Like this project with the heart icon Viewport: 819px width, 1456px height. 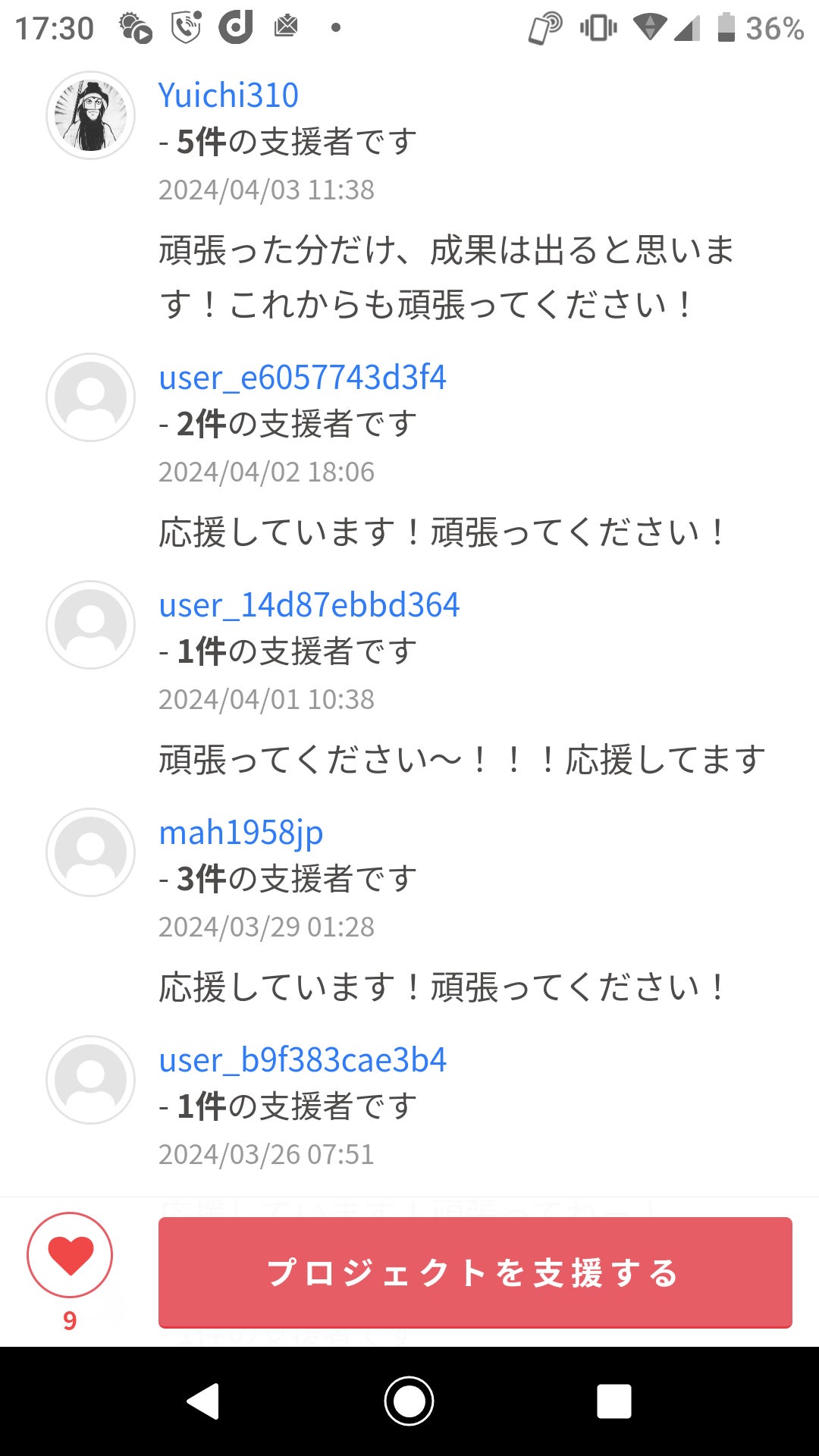pos(70,1255)
